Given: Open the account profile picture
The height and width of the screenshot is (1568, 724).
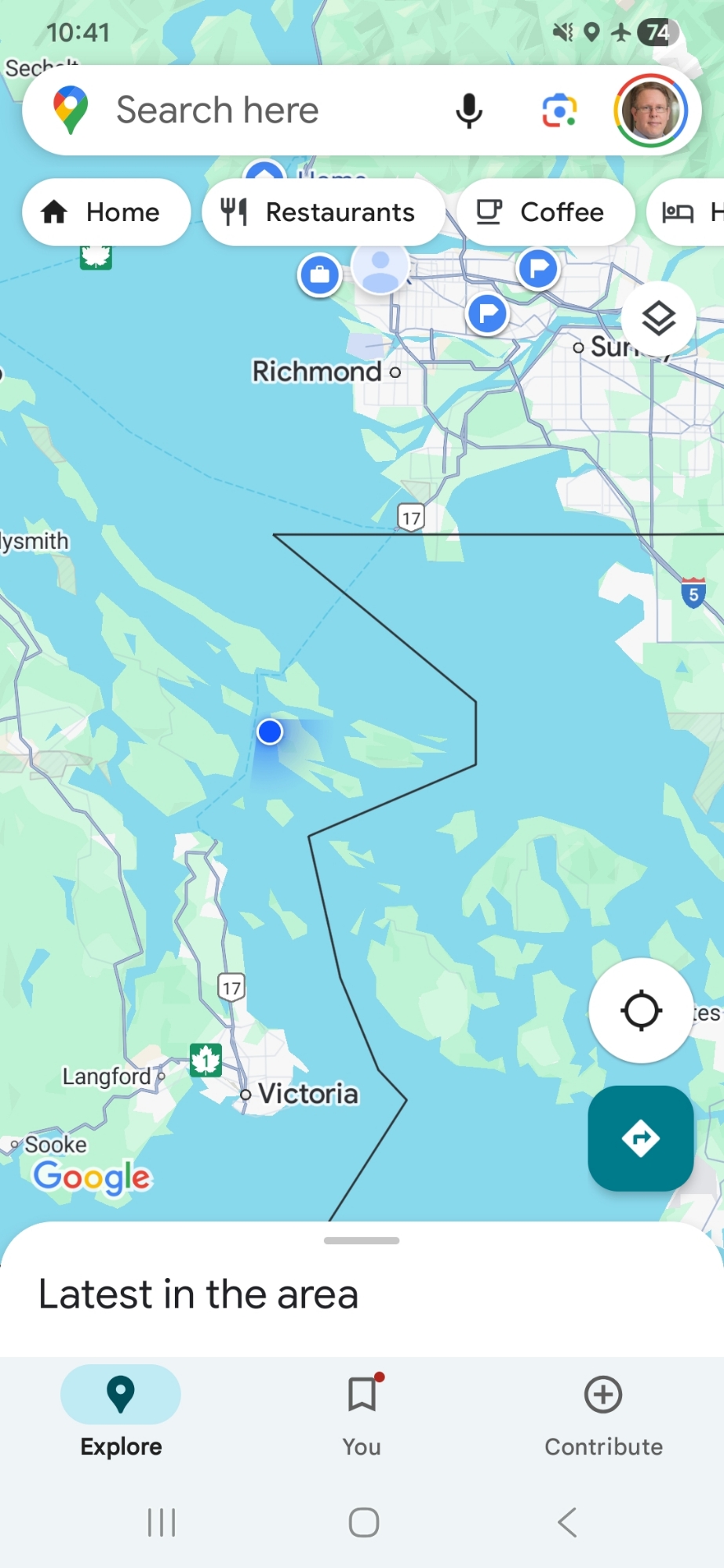Looking at the screenshot, I should [650, 111].
